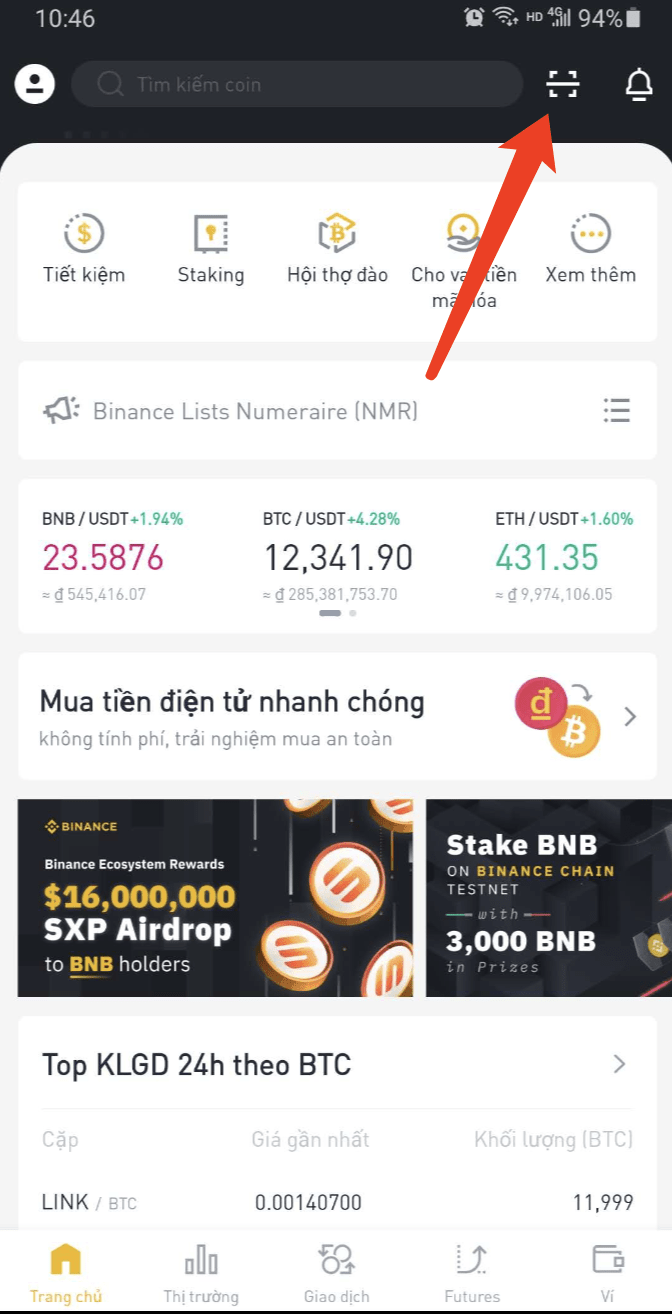Open the QR scan icon
This screenshot has width=672, height=1314.
point(563,85)
